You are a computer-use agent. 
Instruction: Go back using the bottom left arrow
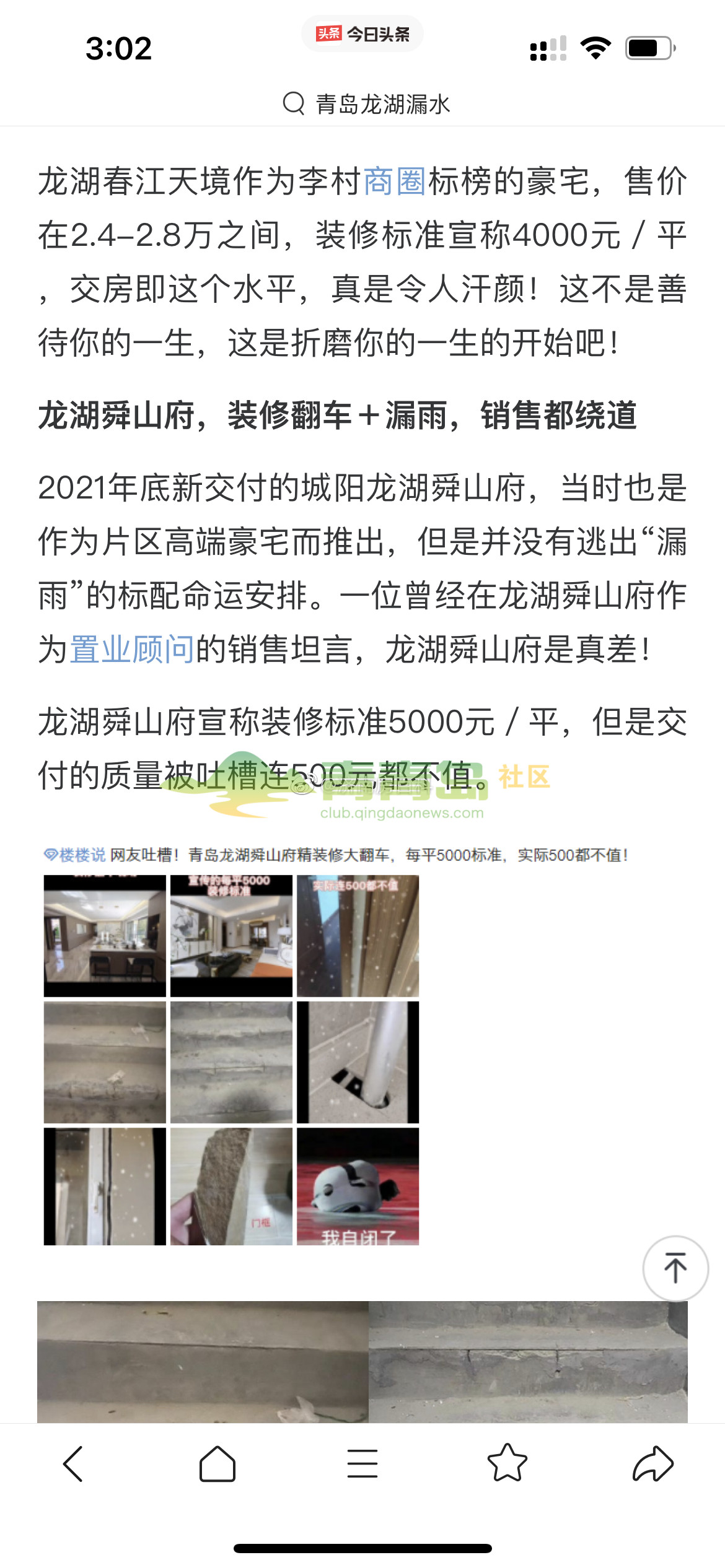(73, 1464)
